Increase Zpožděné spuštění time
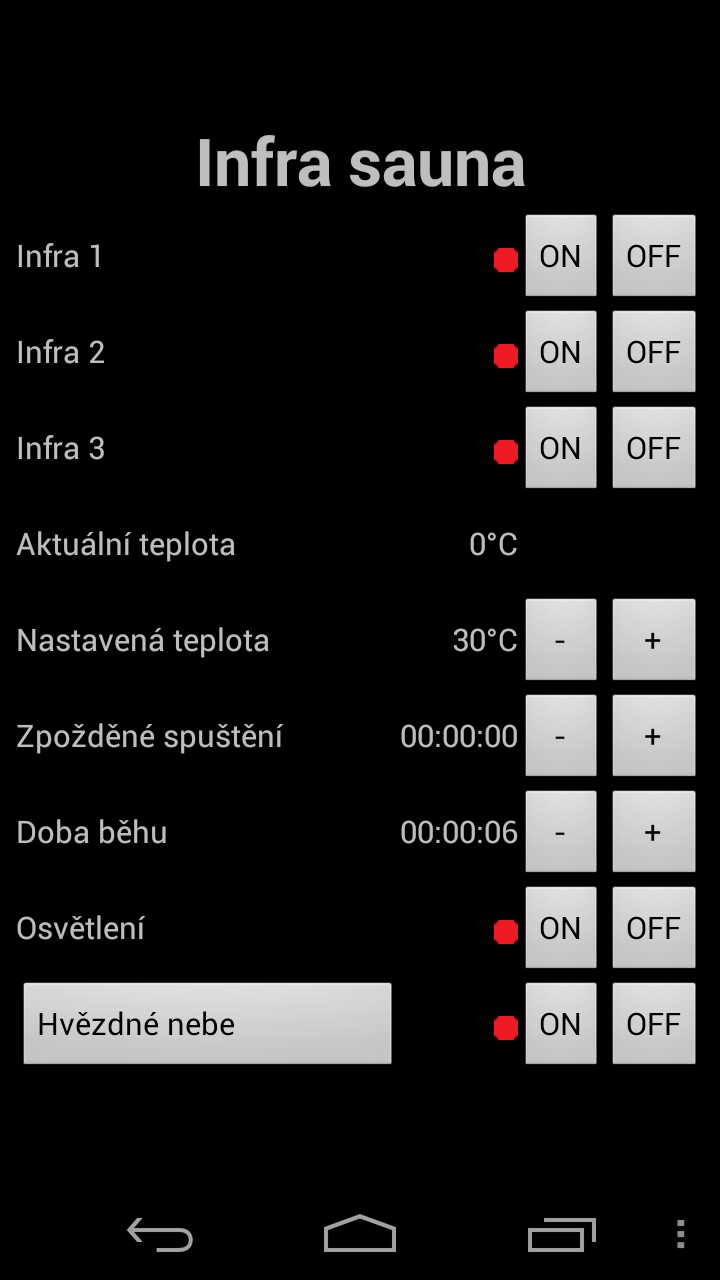 click(653, 736)
